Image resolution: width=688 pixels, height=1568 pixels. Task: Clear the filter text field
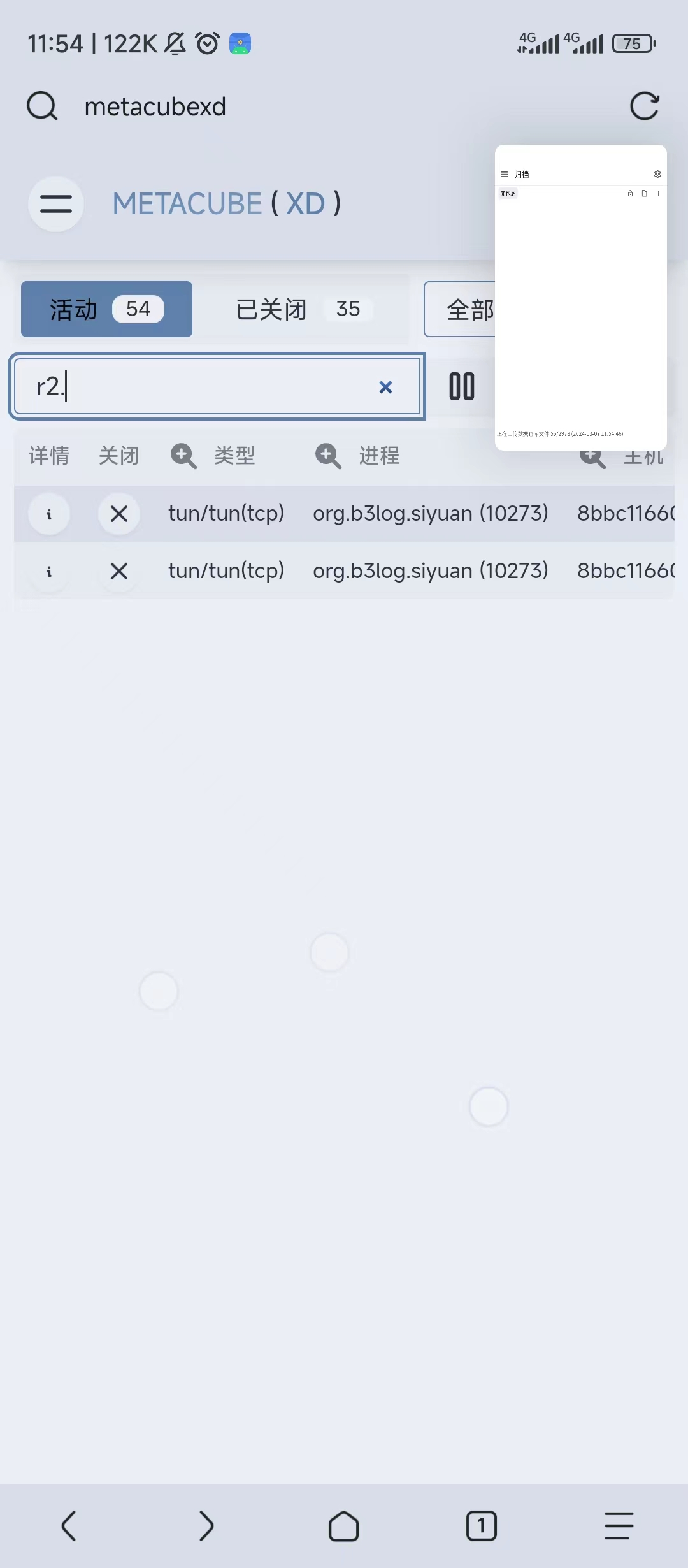click(x=385, y=387)
